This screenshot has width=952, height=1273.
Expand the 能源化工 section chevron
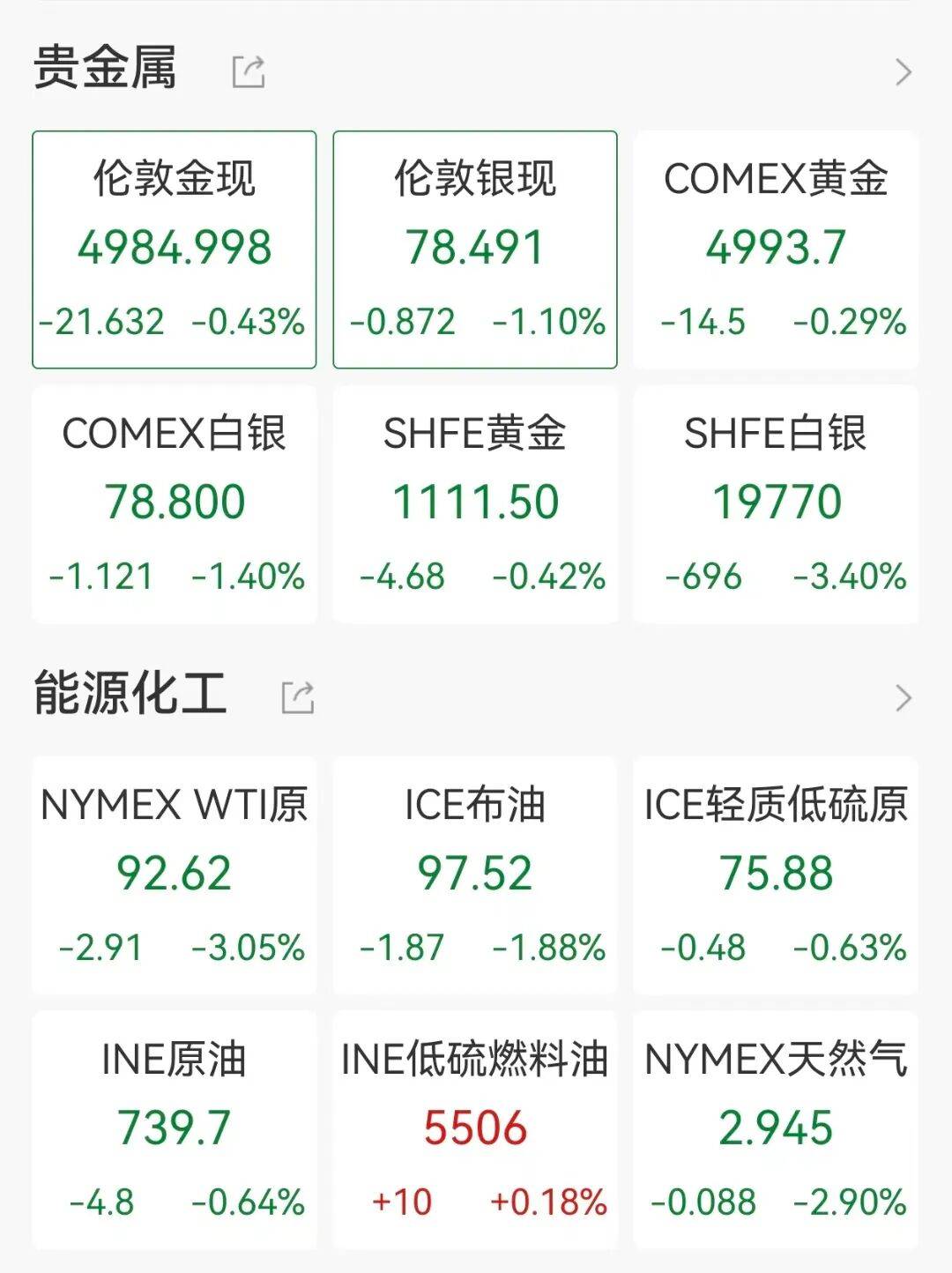(903, 698)
